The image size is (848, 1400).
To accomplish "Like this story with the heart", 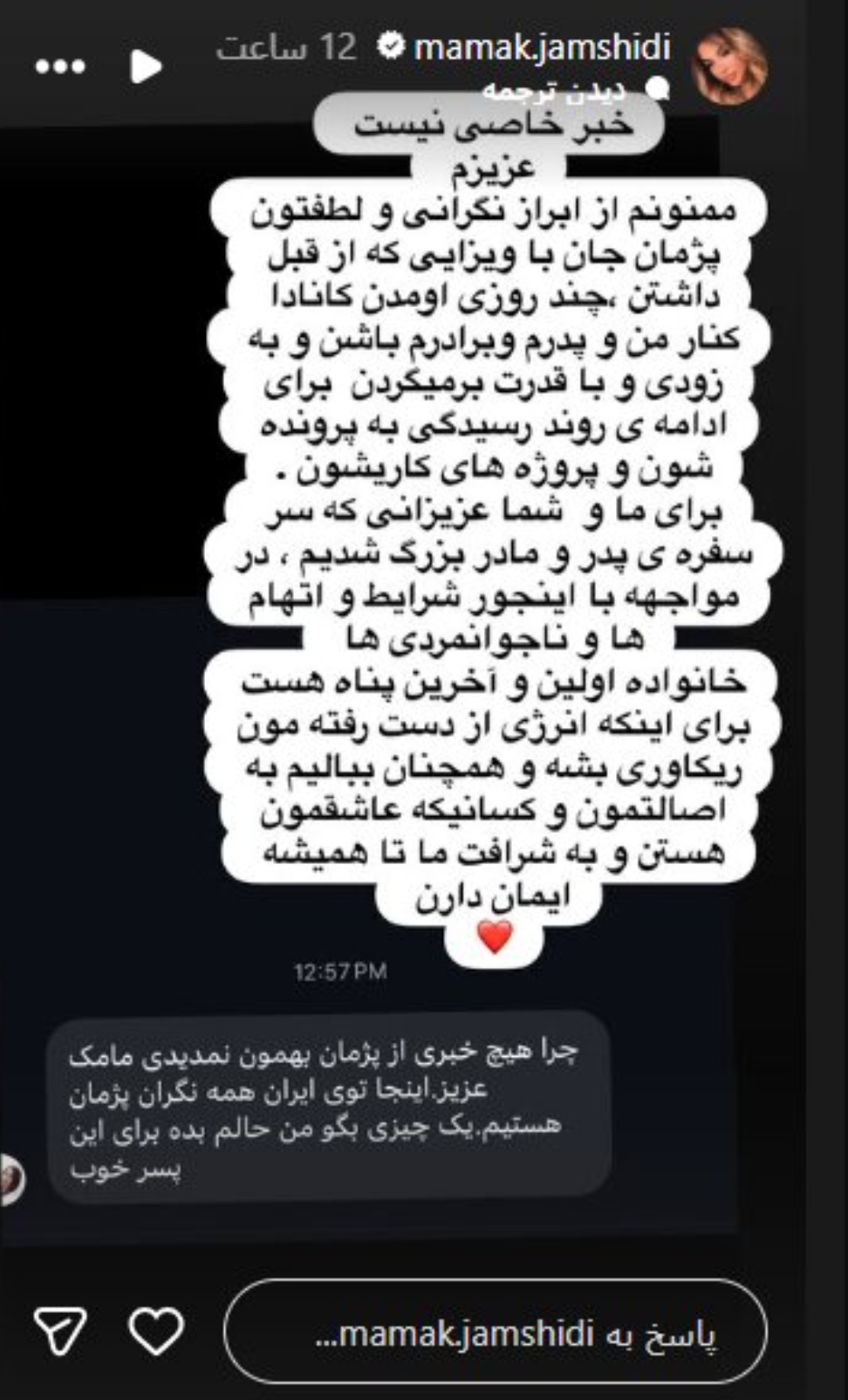I will coord(156,1332).
